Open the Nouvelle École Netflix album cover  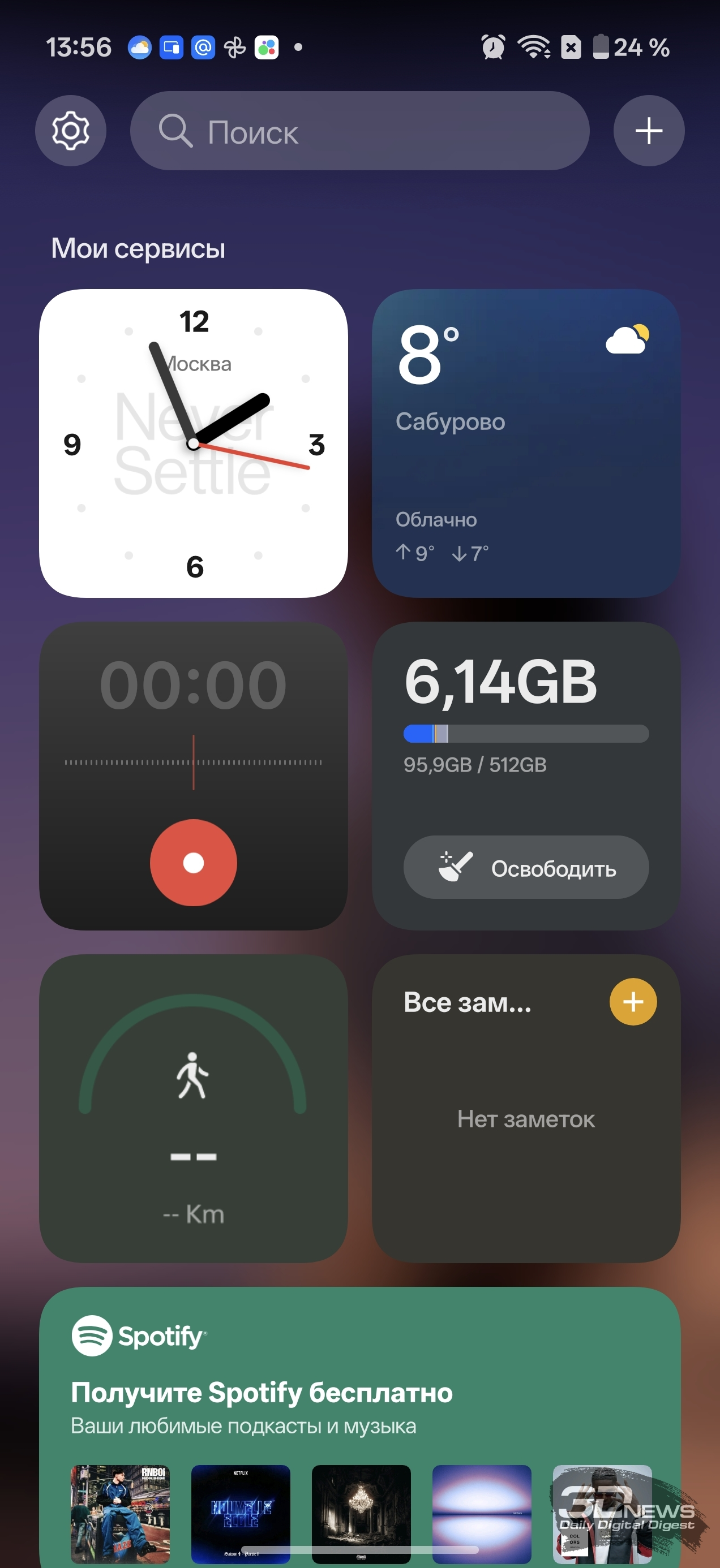coord(241,1513)
